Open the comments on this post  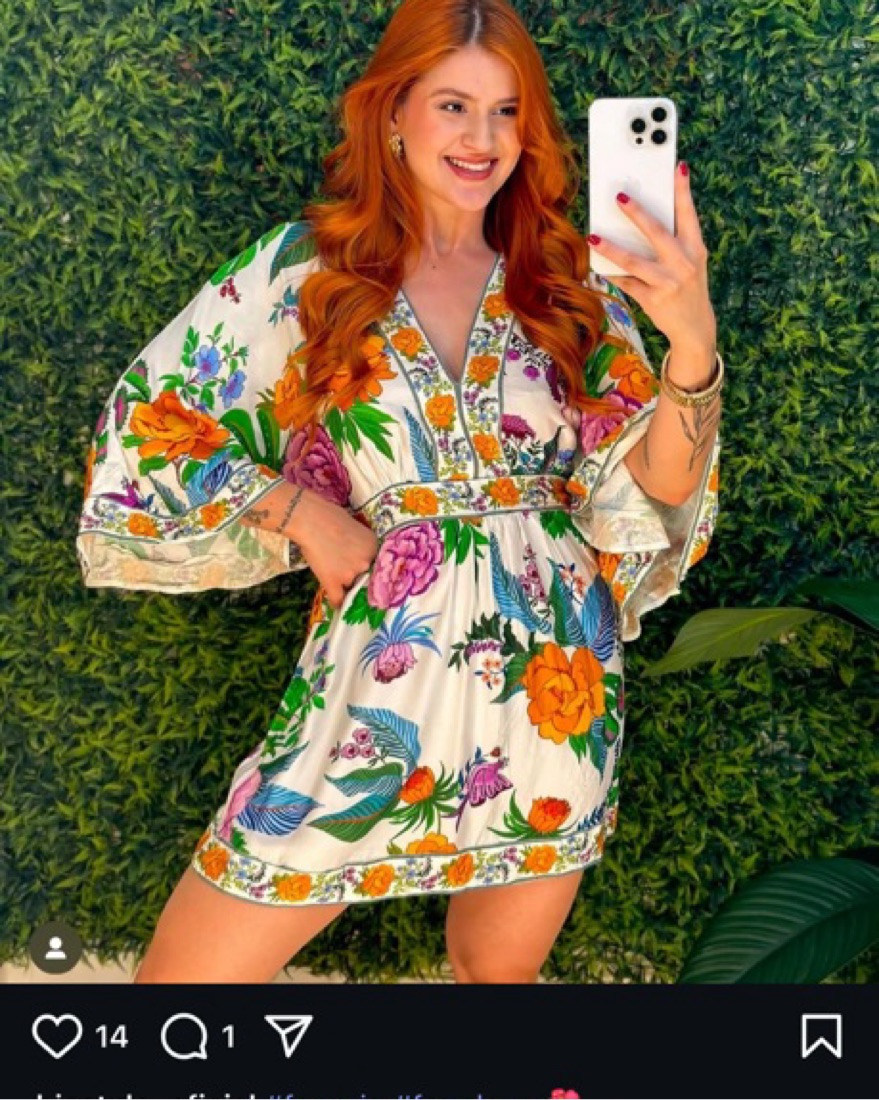click(x=184, y=1036)
